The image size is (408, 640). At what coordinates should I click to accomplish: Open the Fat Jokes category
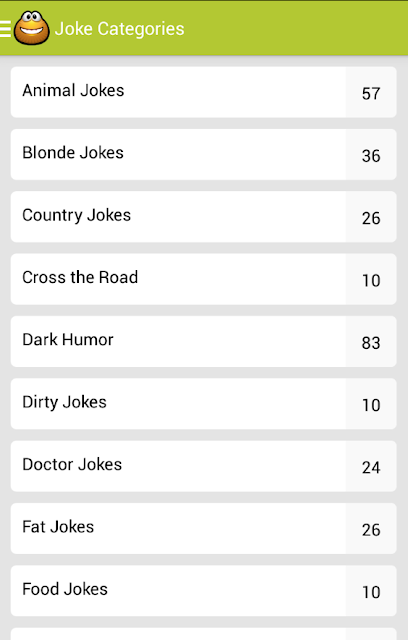pyautogui.click(x=204, y=529)
